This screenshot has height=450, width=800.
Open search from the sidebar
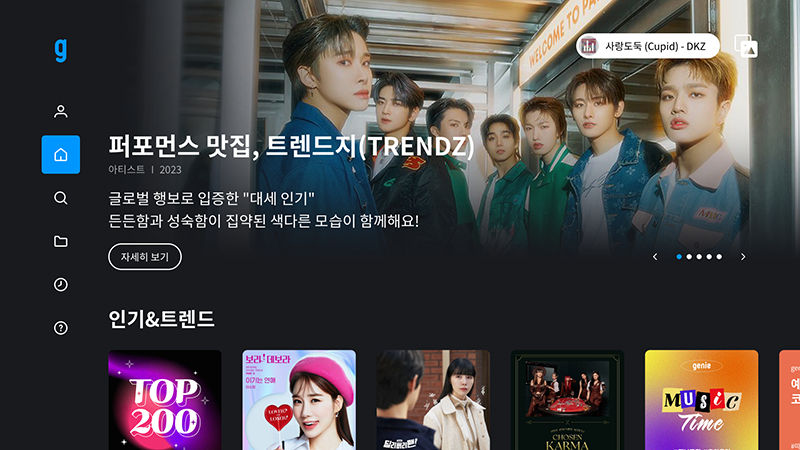tap(61, 198)
